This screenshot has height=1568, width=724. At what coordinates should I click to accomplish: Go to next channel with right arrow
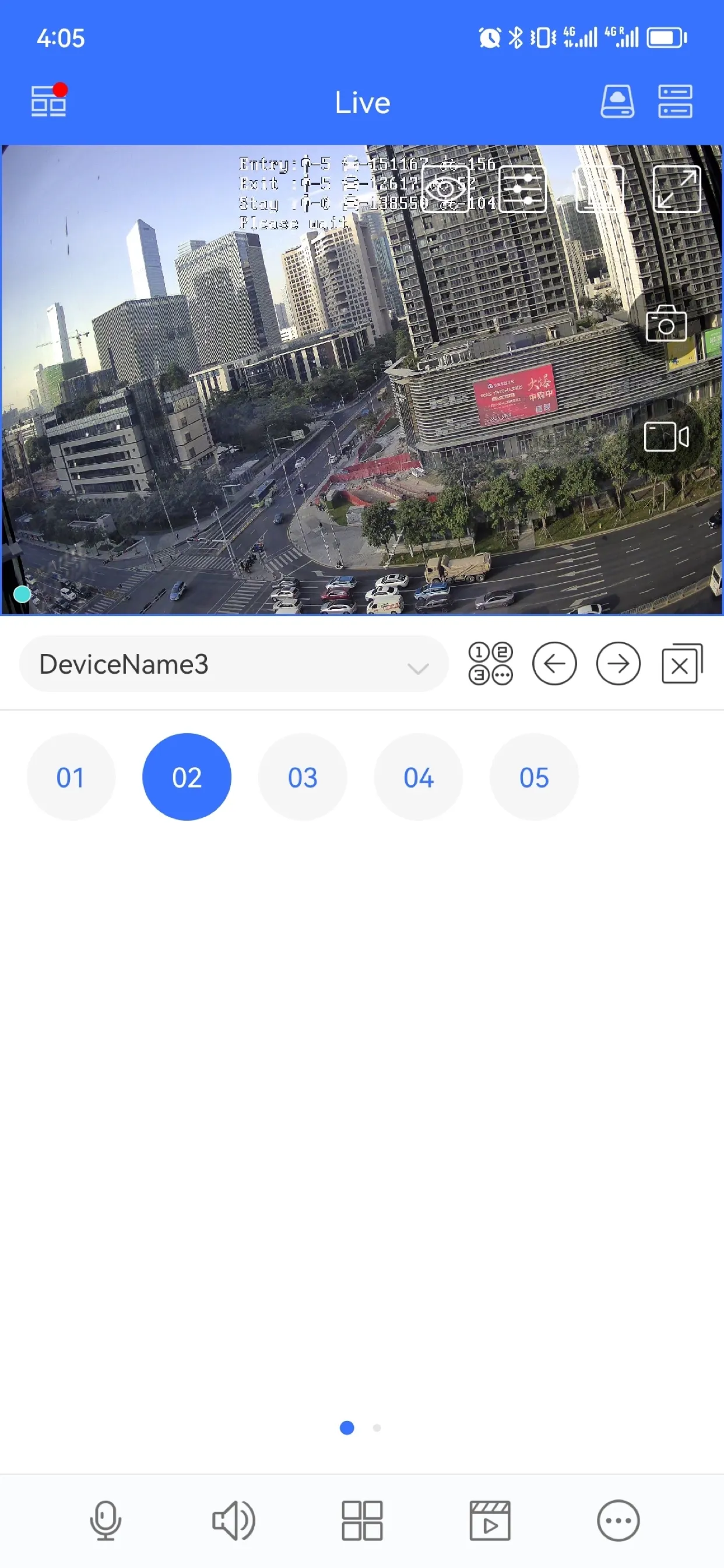pyautogui.click(x=617, y=663)
